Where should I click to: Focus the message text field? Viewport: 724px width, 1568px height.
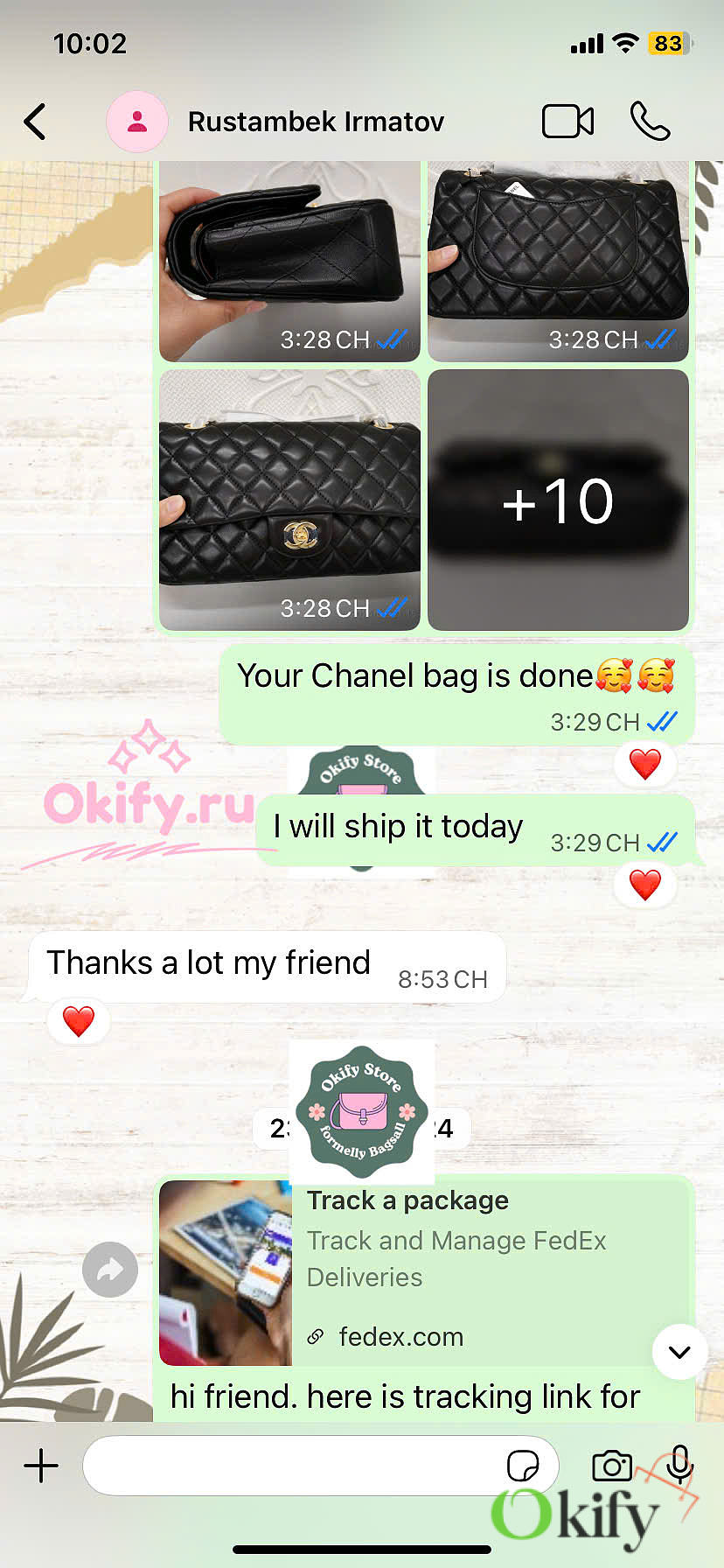pos(289,1466)
